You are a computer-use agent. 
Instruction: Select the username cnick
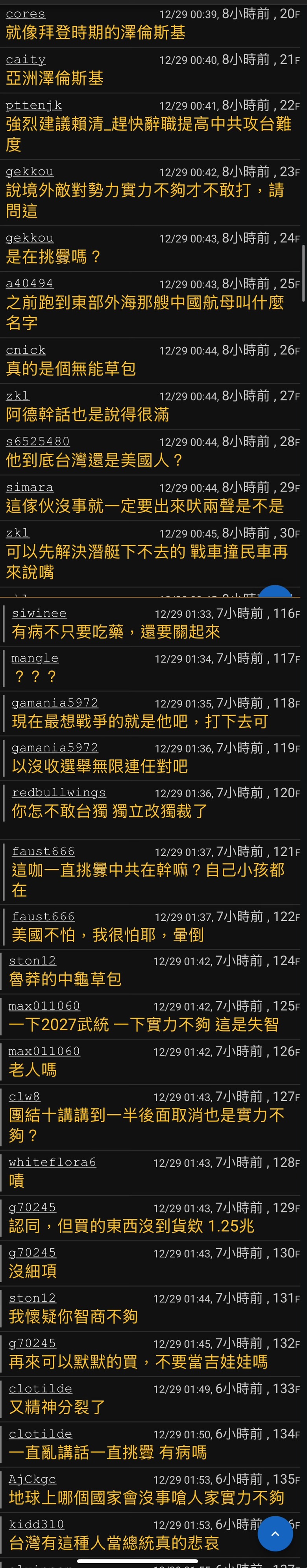pos(26,350)
